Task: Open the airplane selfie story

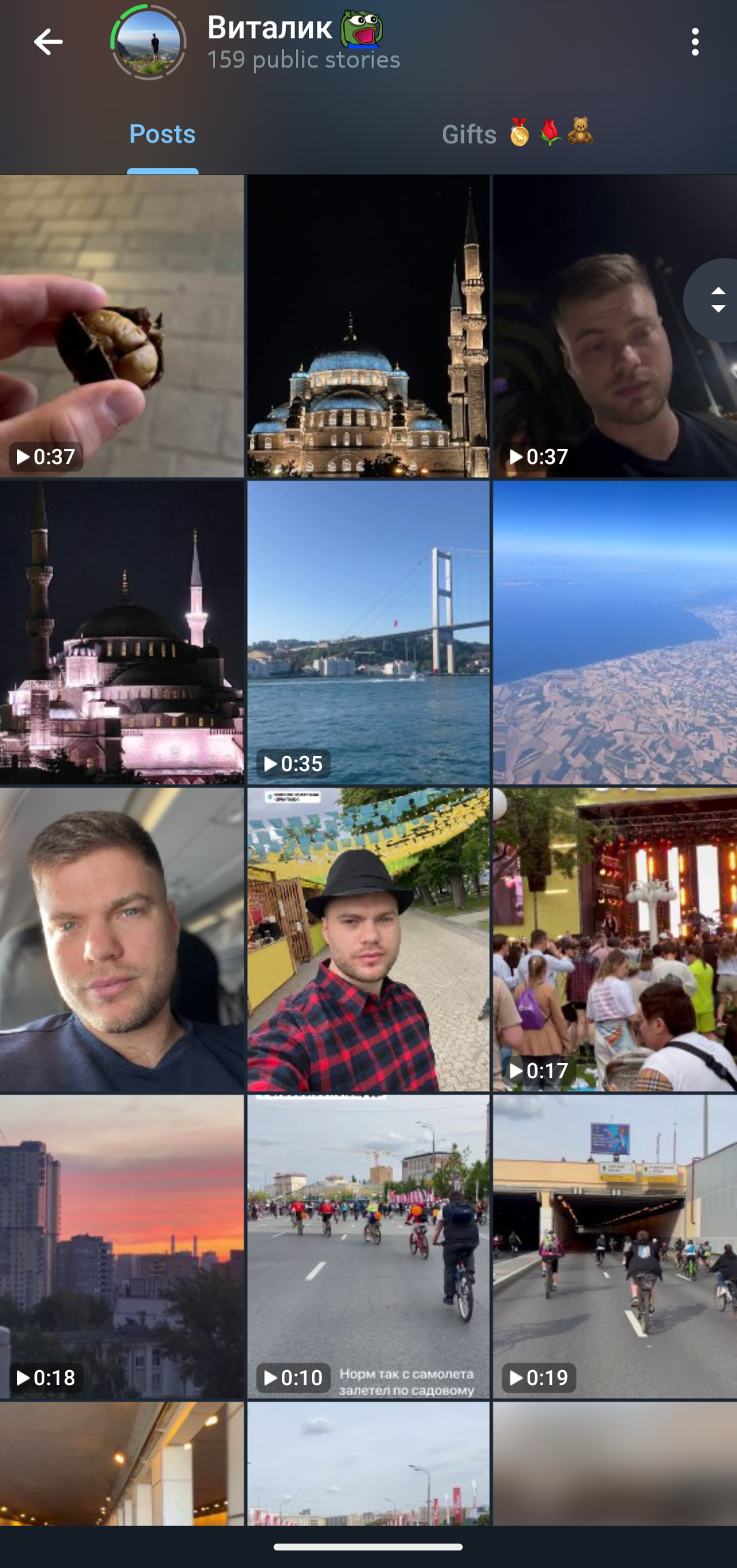Action: tap(121, 940)
